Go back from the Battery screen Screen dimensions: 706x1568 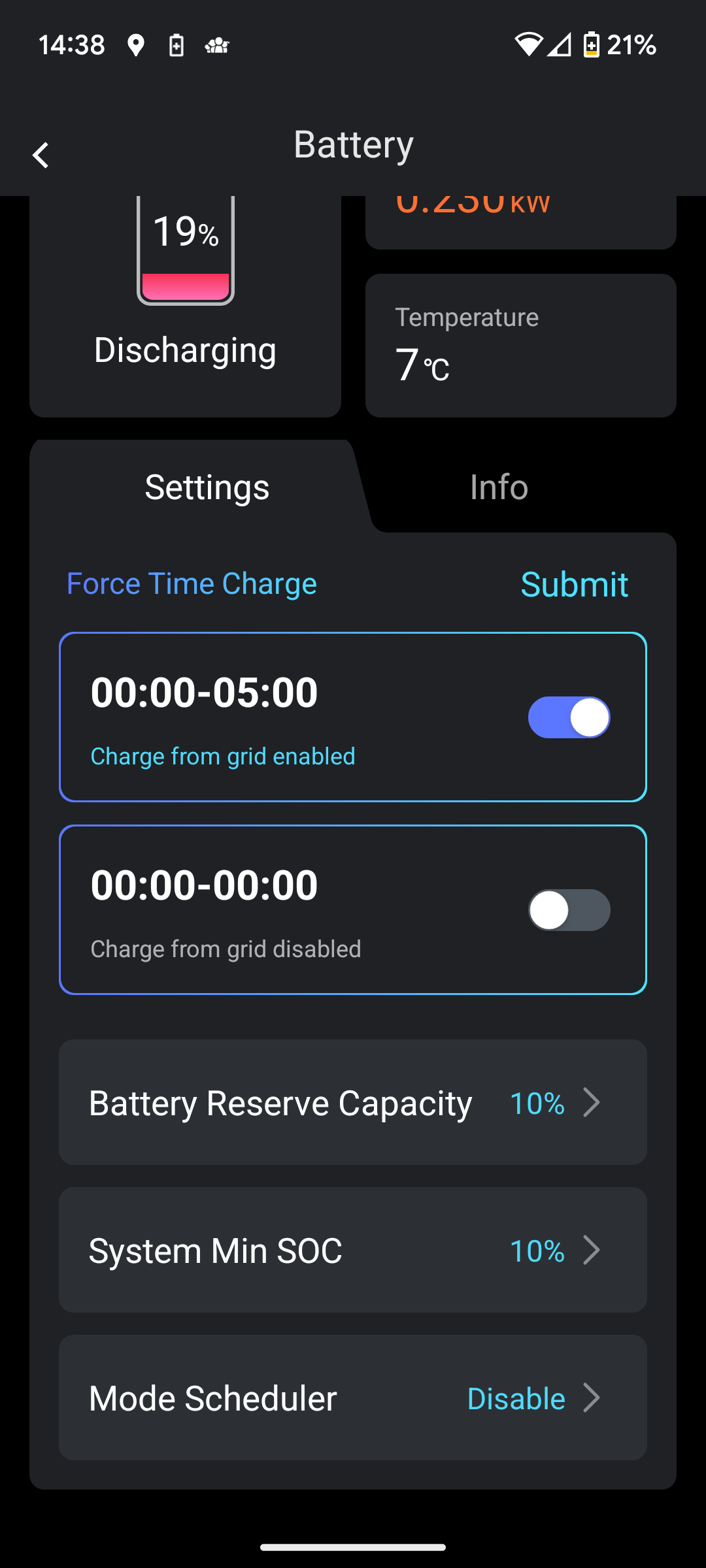[x=41, y=155]
